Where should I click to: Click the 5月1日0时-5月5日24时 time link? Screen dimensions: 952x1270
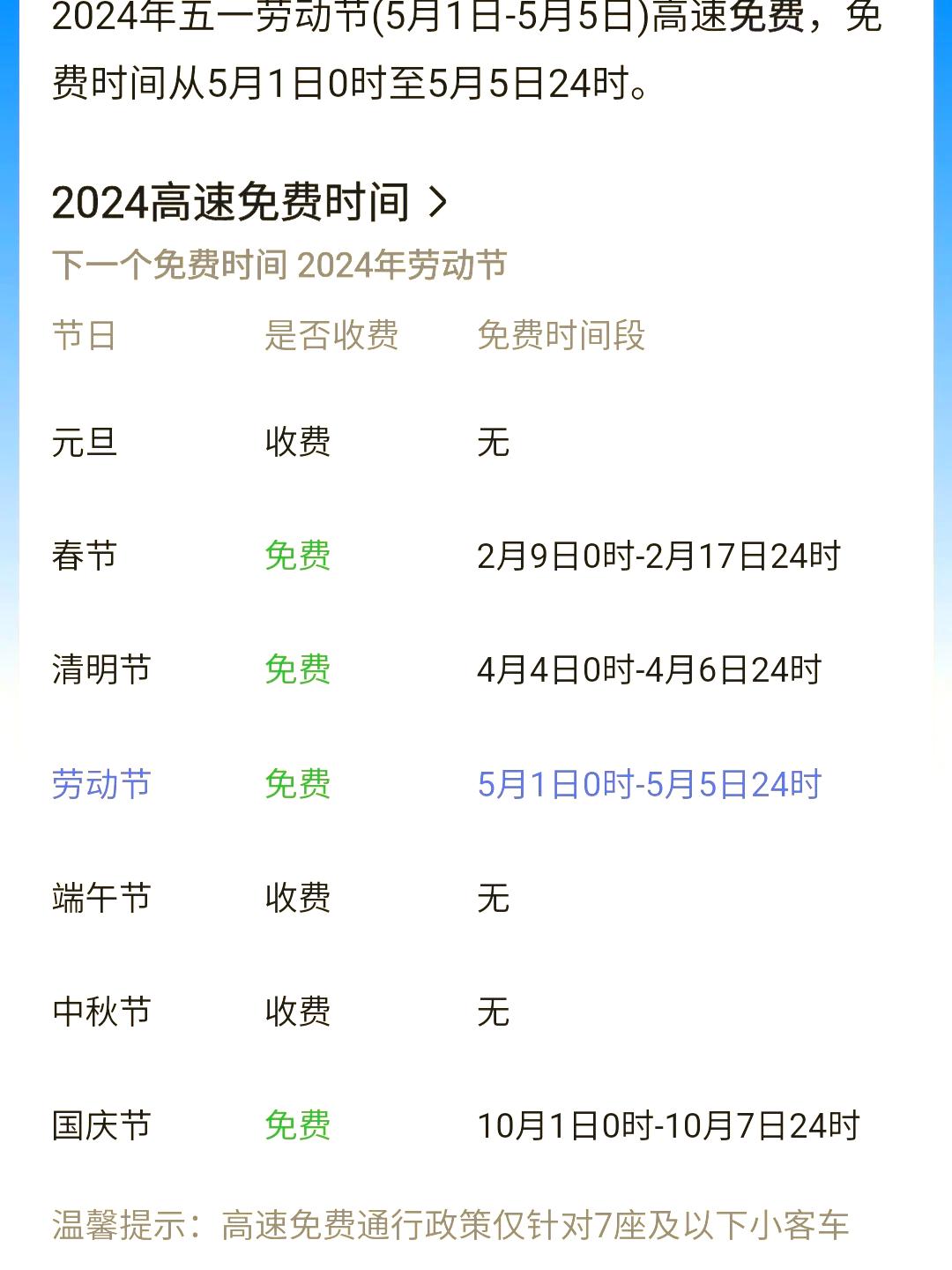(651, 783)
